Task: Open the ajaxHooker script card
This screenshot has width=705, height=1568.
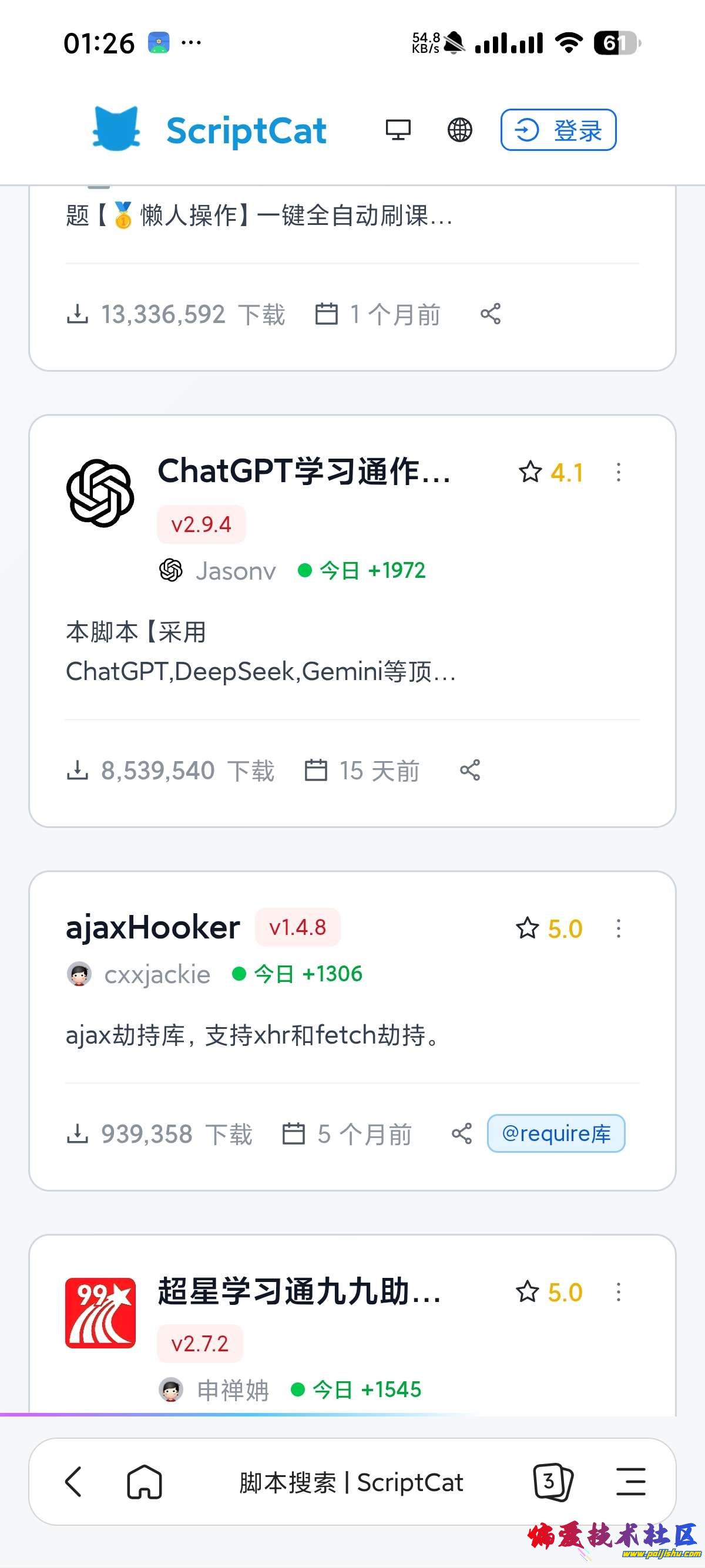Action: (x=153, y=928)
